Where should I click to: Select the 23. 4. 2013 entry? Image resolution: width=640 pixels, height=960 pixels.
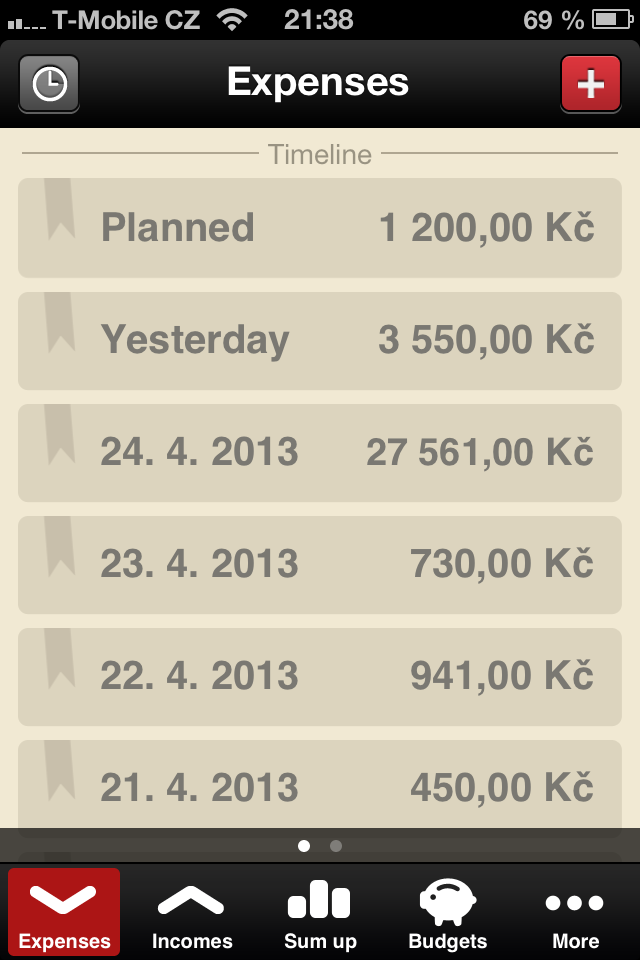320,564
